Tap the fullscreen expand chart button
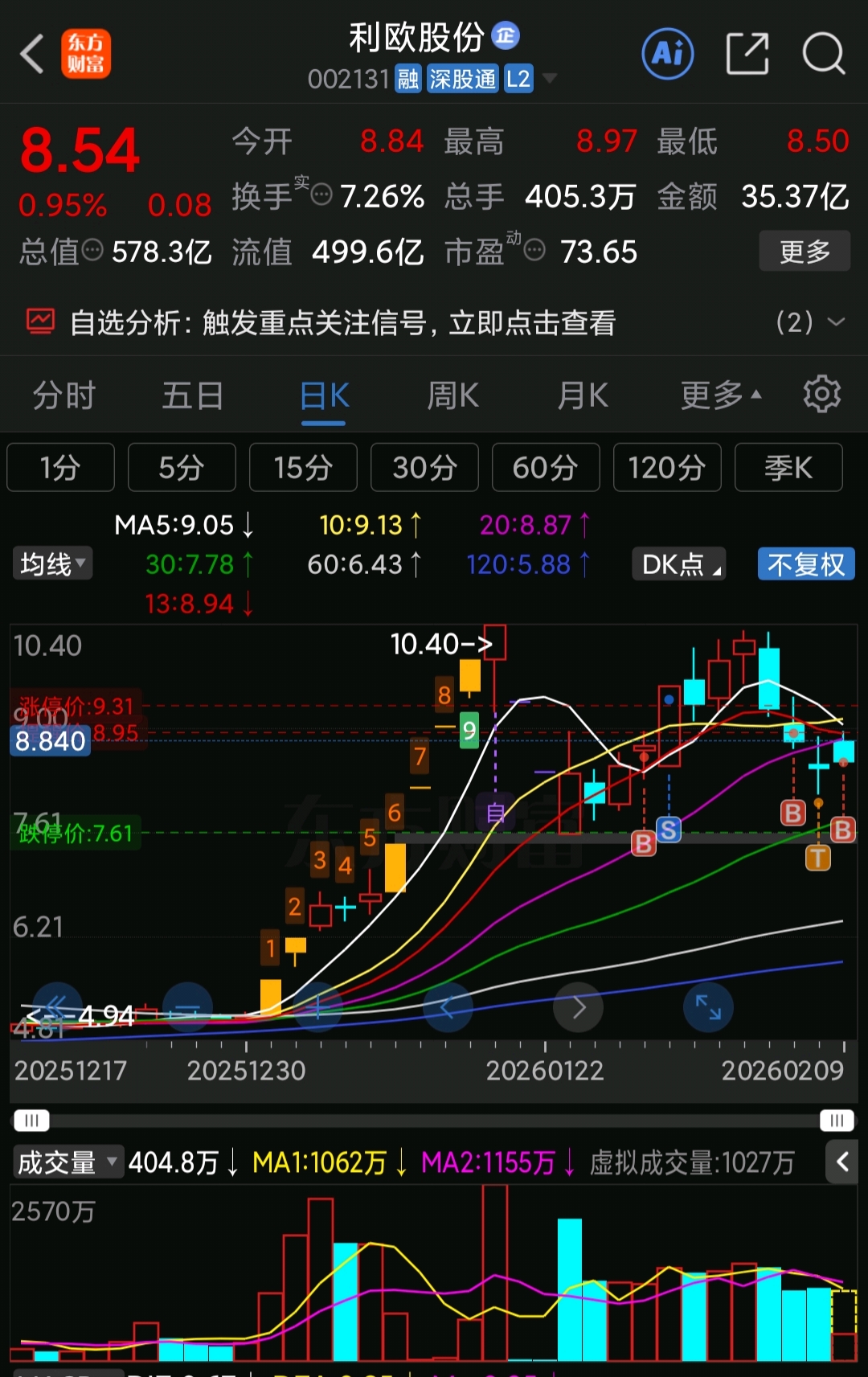Viewport: 868px width, 1377px height. point(708,1007)
